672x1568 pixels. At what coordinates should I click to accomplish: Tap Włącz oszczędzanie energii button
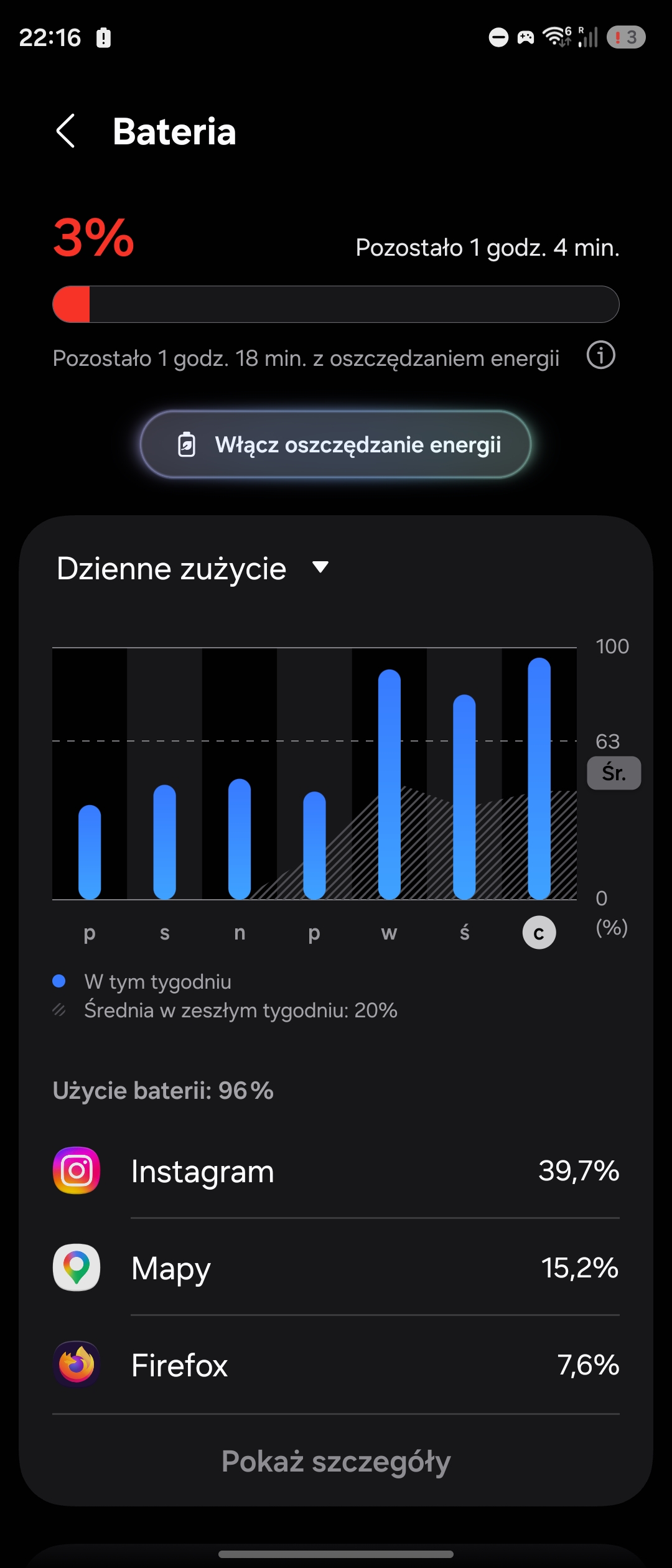tap(335, 444)
